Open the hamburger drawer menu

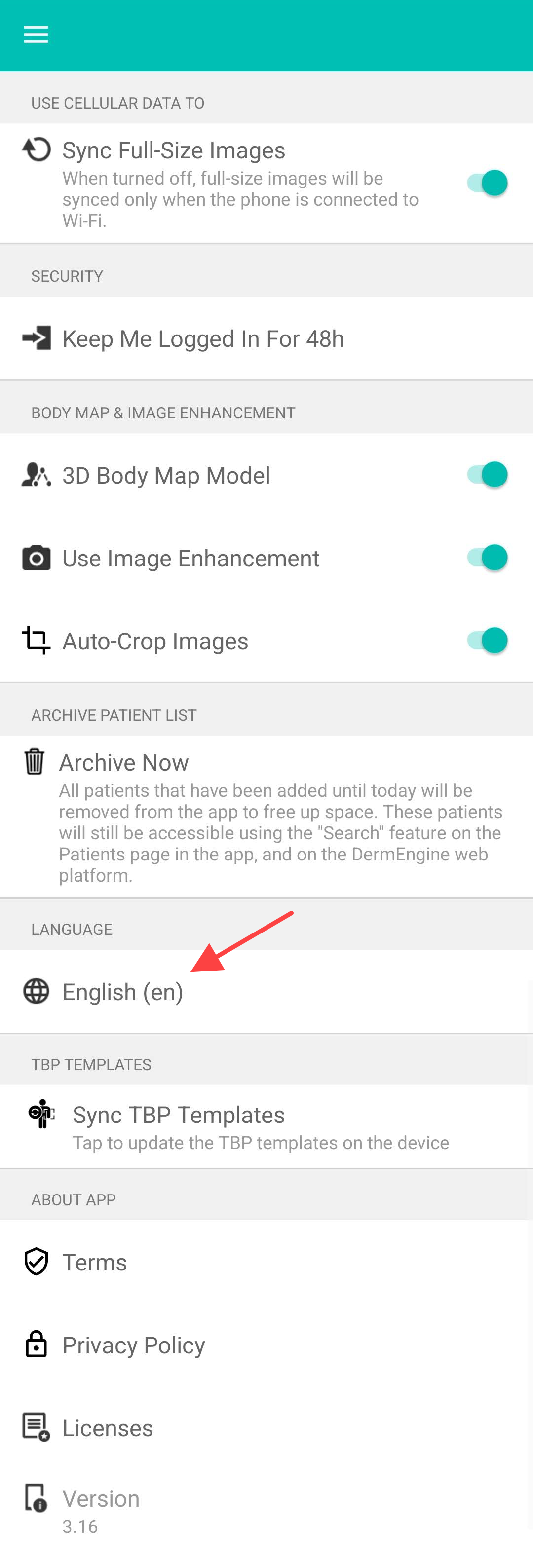tap(36, 35)
